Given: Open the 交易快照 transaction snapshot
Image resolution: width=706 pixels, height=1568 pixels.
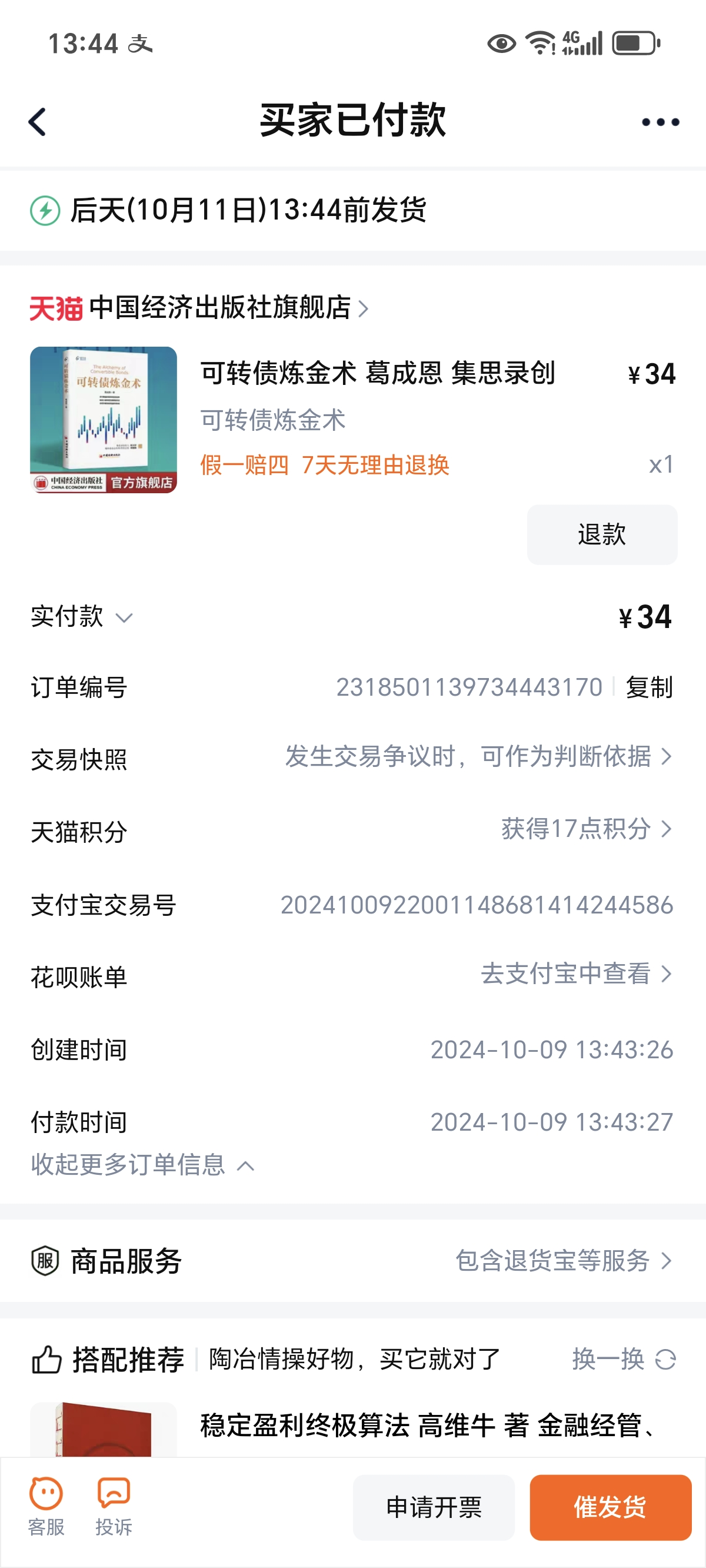Looking at the screenshot, I should point(478,756).
